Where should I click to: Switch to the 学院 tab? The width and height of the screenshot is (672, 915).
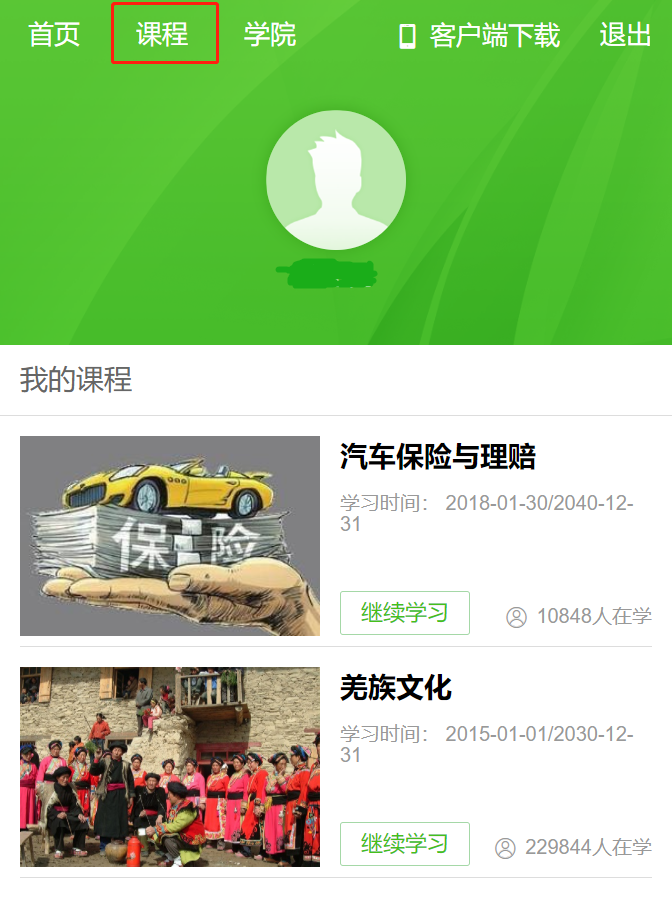click(270, 34)
